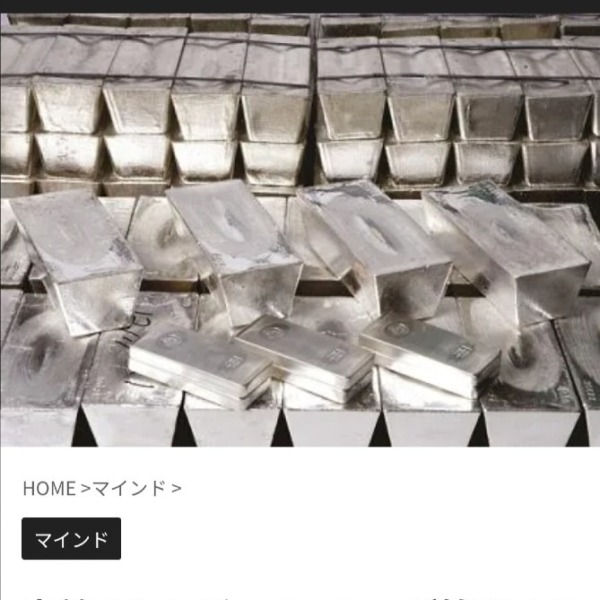
Task: Open the HOME breadcrumb link
Action: 49,488
